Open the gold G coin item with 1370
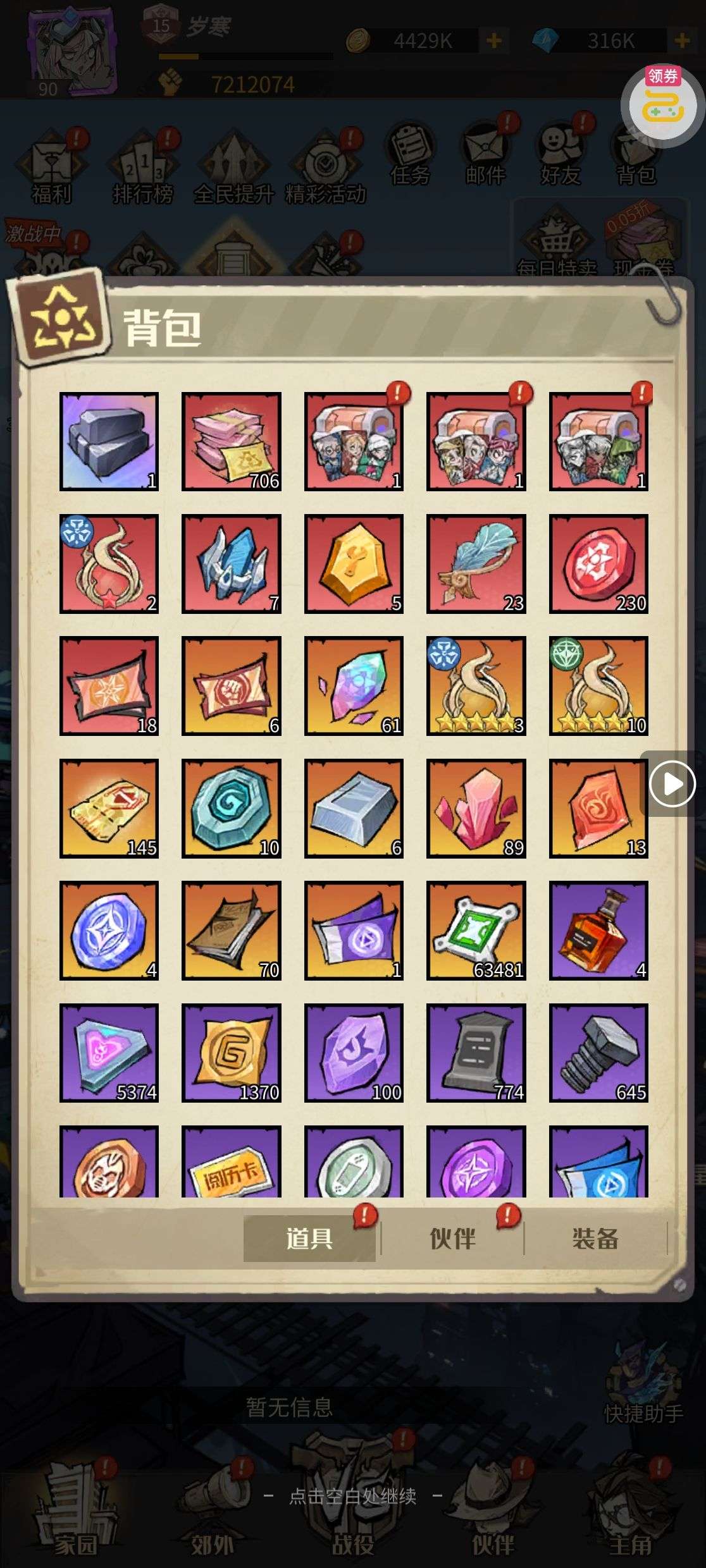 click(x=232, y=1052)
